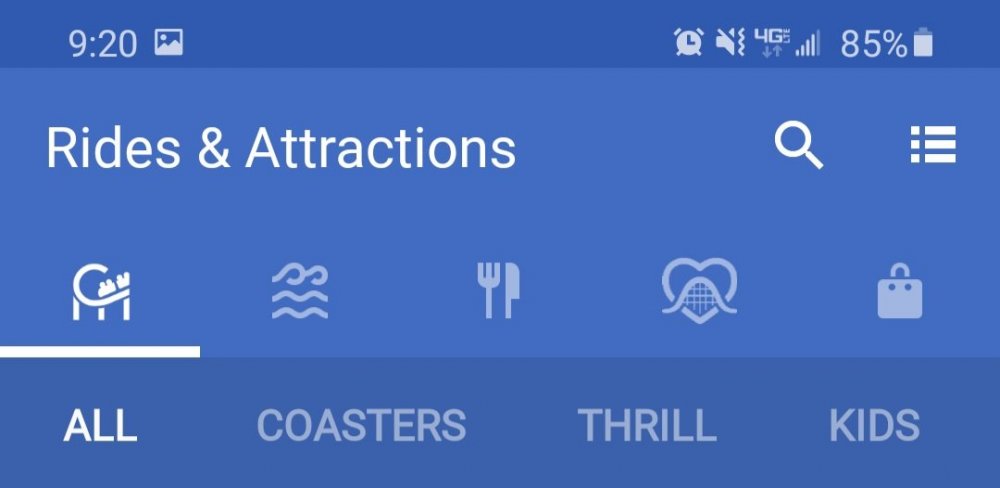
Task: Select the THRILL filter tab
Action: 647,426
